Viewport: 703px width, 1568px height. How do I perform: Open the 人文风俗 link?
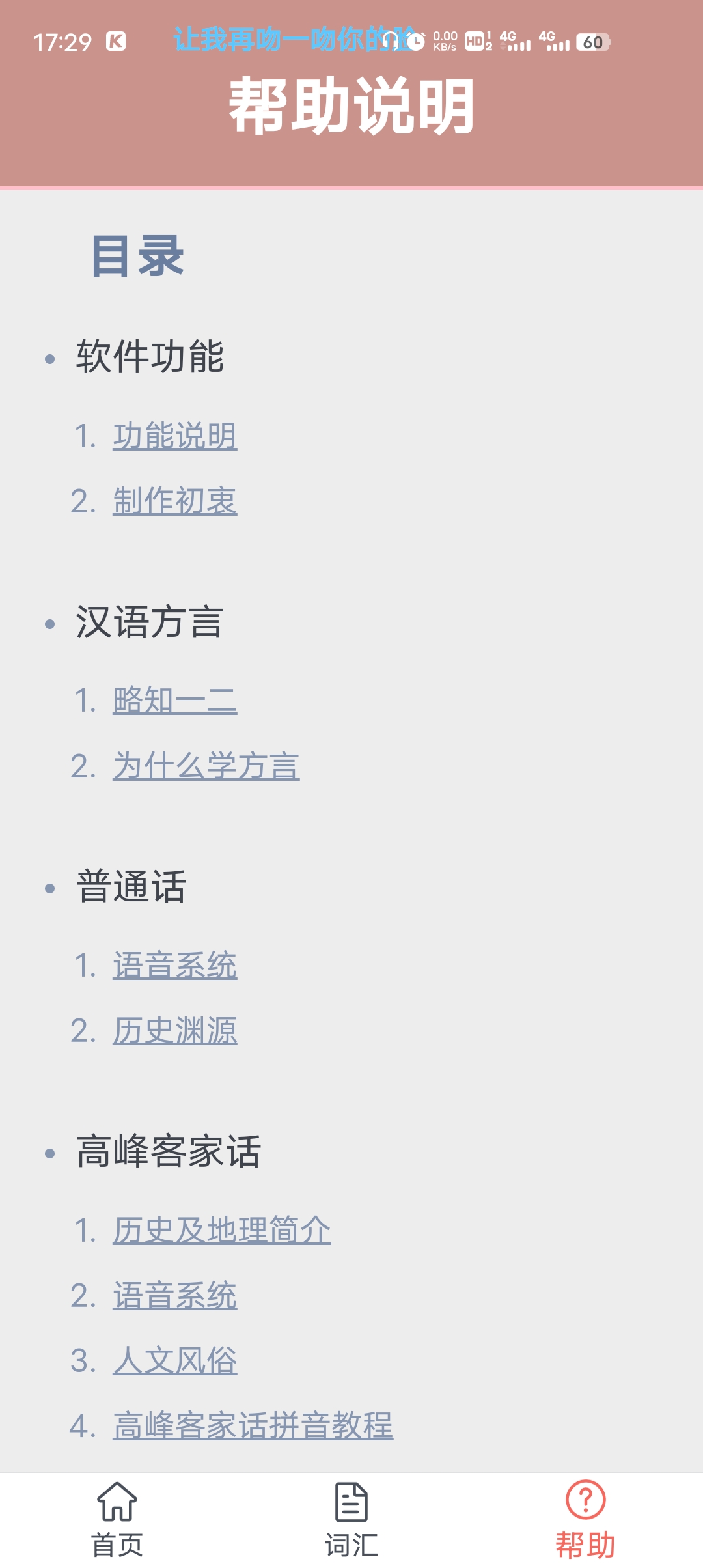click(x=174, y=1361)
